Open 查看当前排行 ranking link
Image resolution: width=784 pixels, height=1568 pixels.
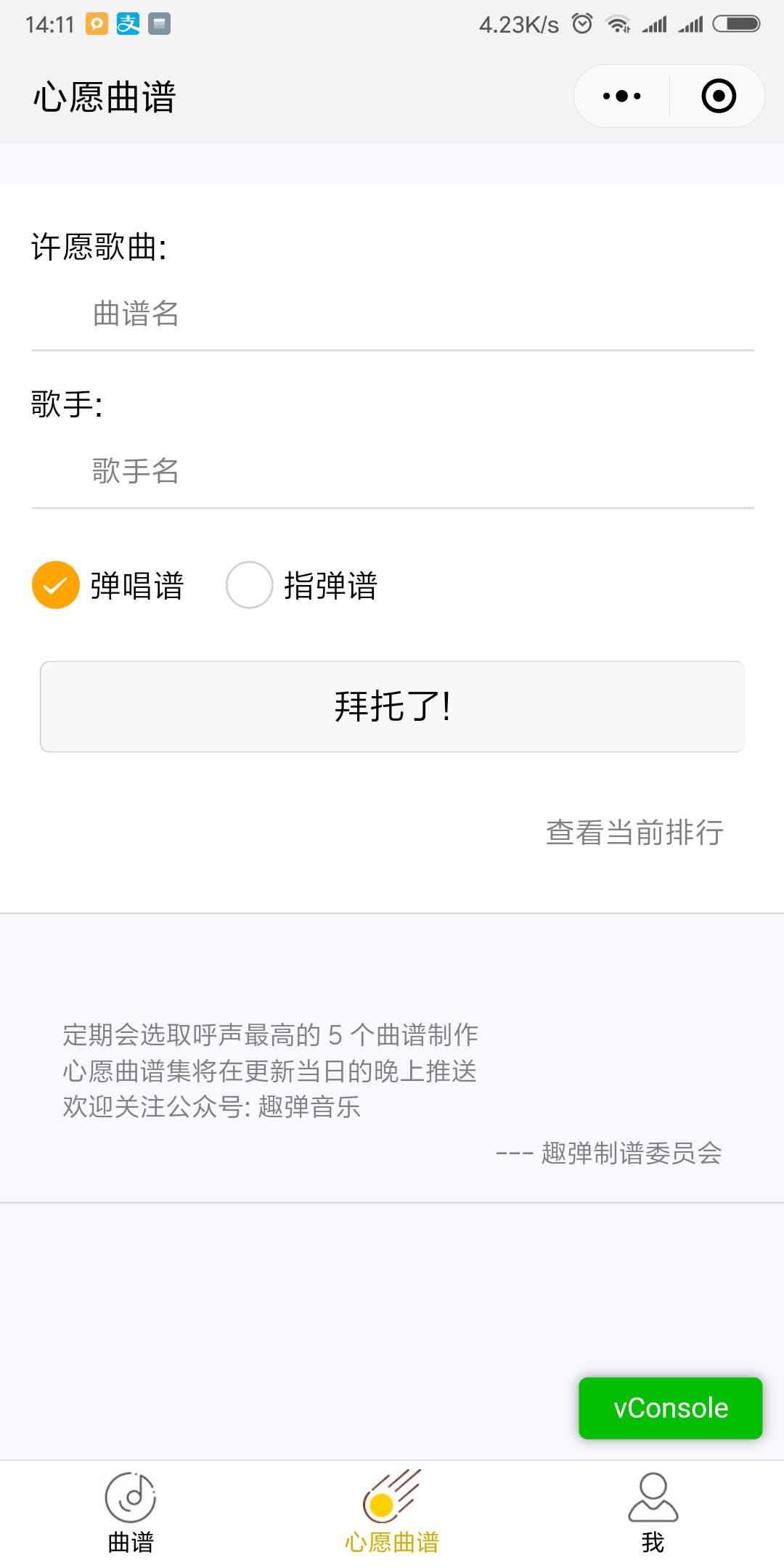[634, 832]
